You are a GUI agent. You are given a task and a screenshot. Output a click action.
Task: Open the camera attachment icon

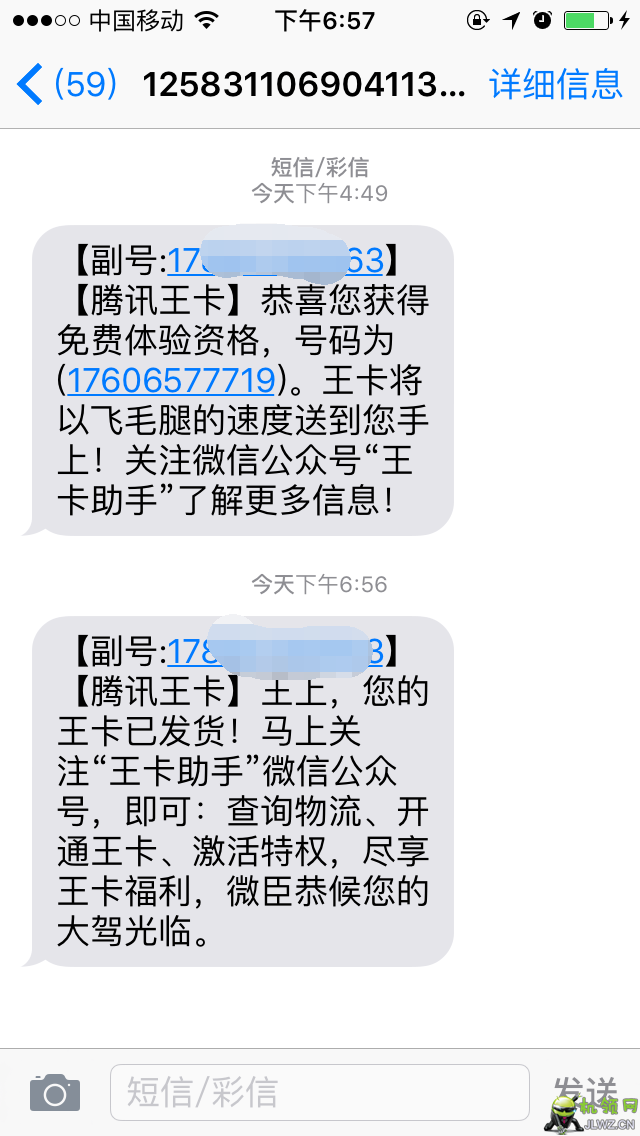(54, 1091)
